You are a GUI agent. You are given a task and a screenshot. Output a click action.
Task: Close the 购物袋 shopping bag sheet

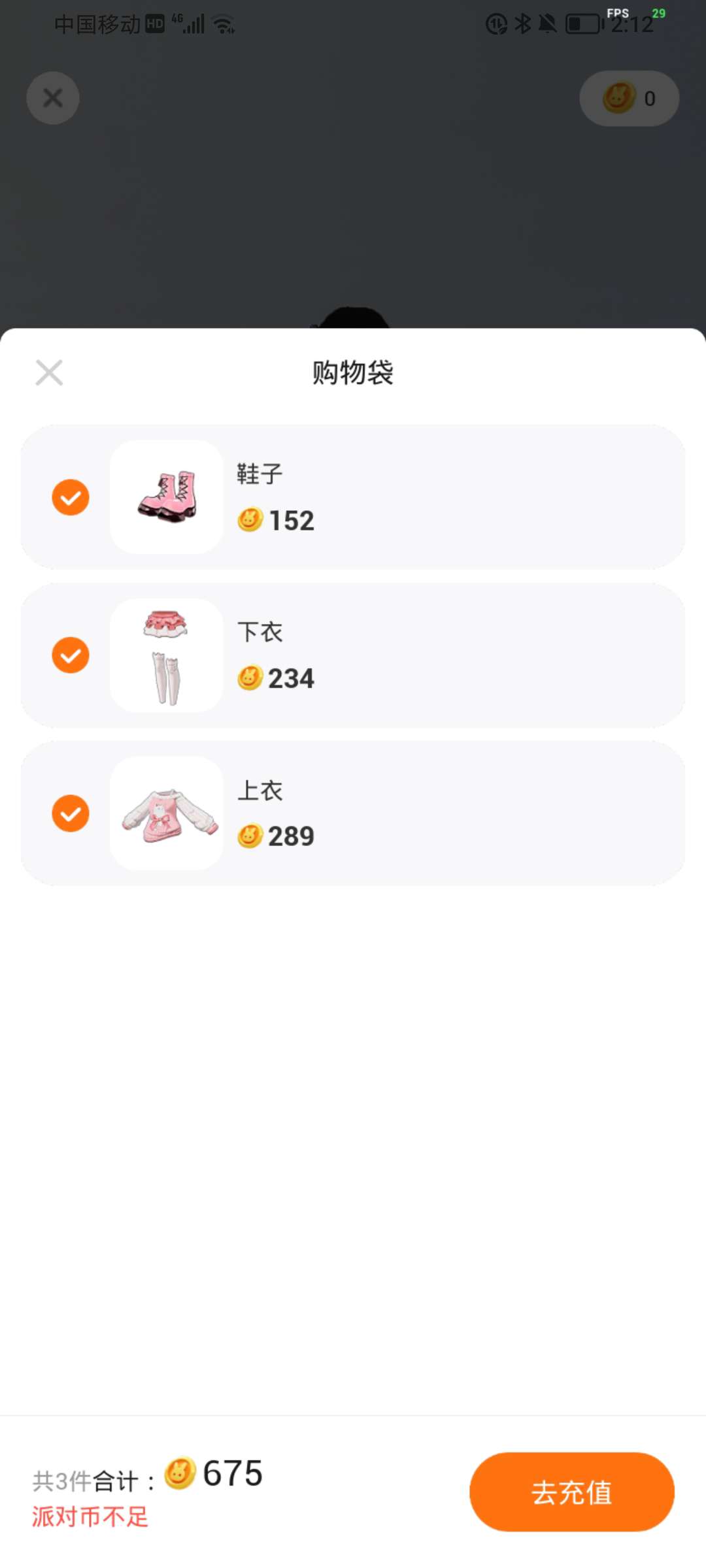(x=49, y=373)
